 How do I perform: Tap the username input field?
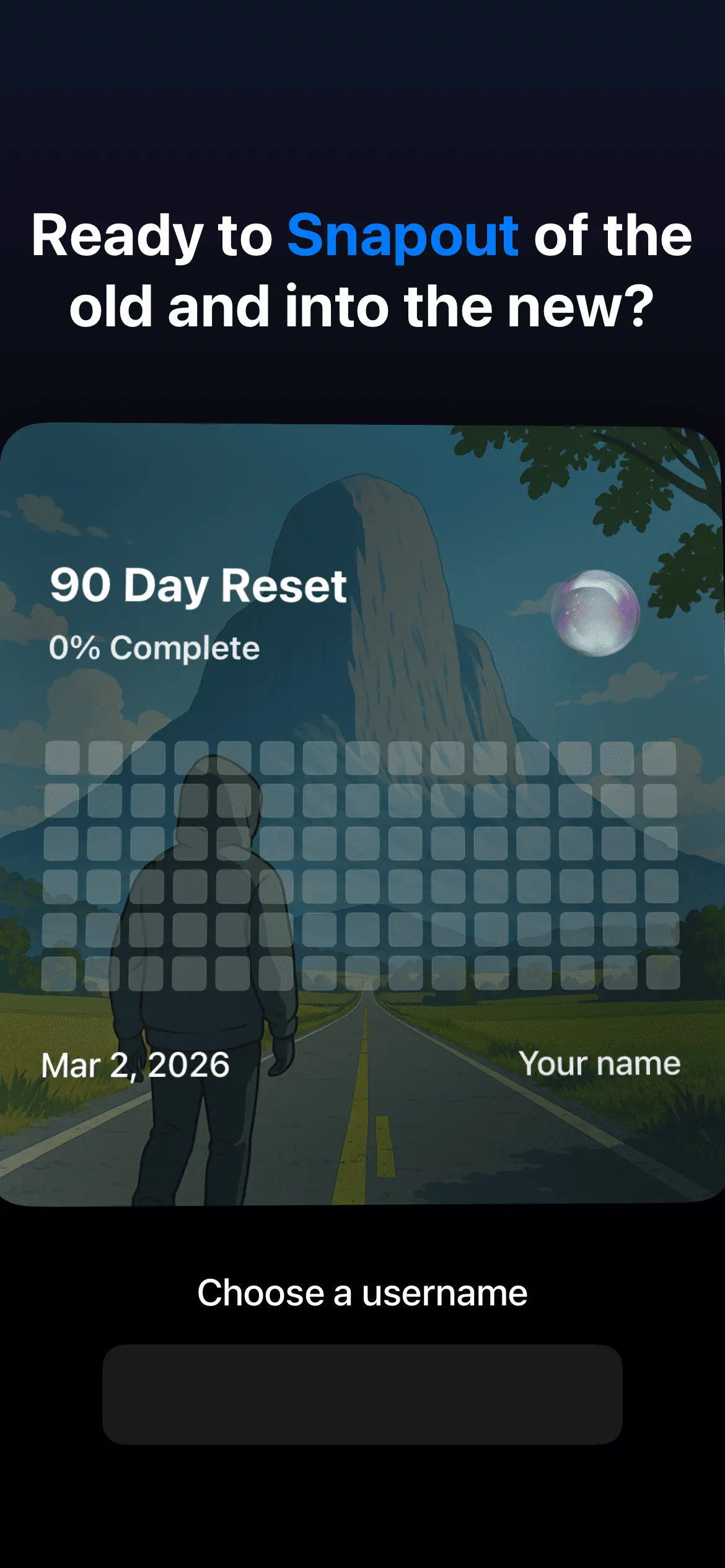click(362, 1394)
